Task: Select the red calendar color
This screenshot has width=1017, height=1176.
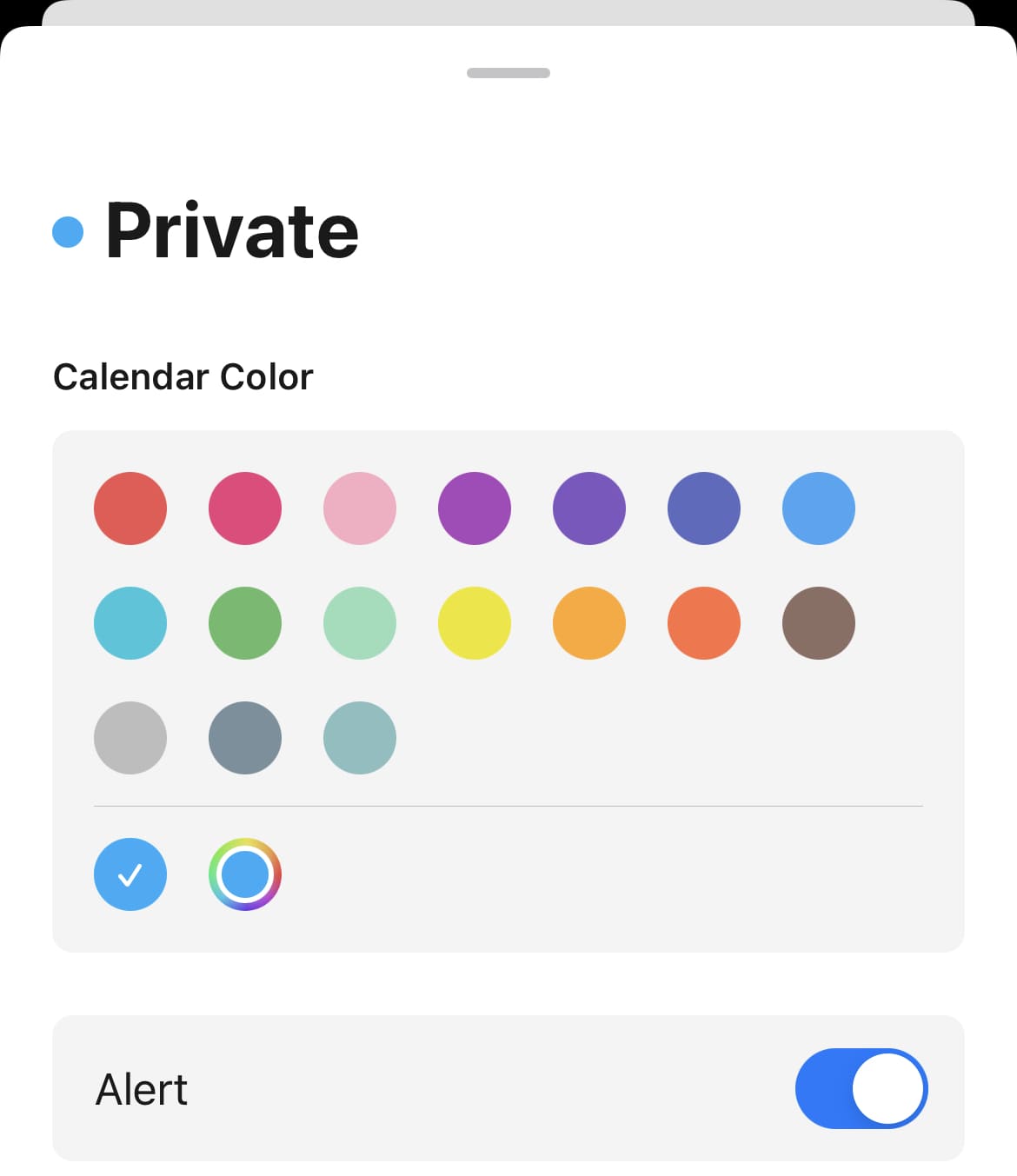Action: pyautogui.click(x=130, y=508)
